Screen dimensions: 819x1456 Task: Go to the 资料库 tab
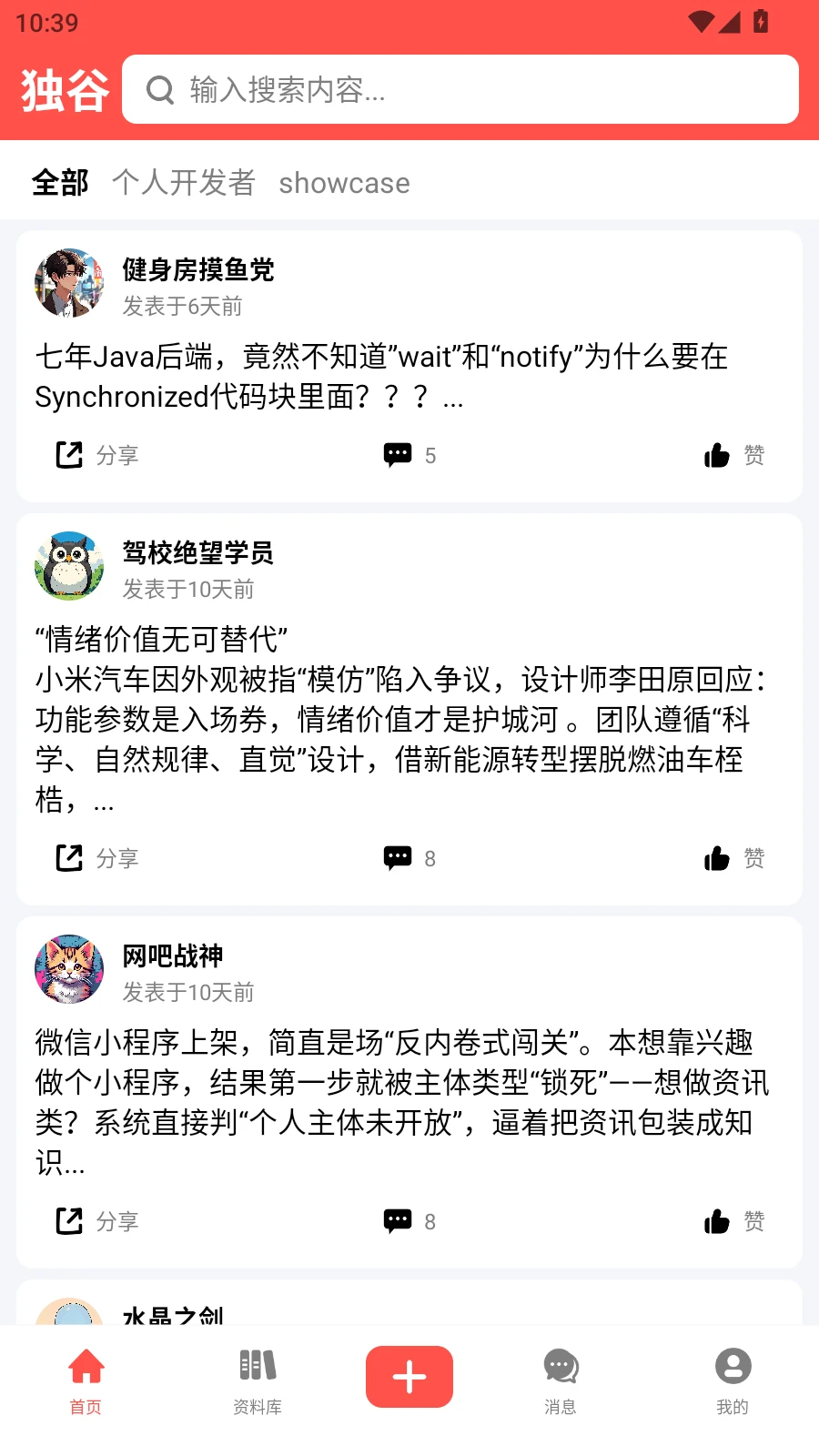258,1380
